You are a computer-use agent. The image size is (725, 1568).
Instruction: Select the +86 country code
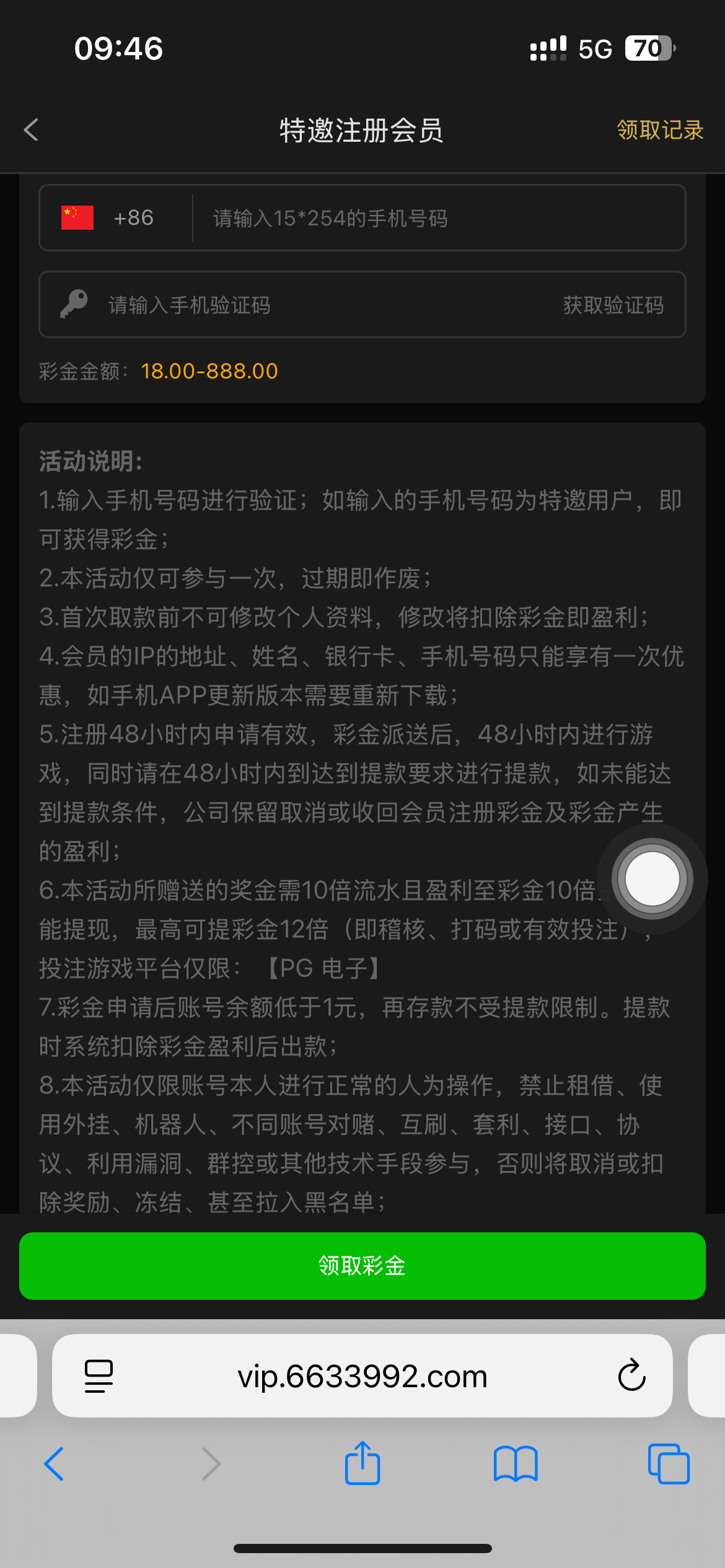point(116,218)
